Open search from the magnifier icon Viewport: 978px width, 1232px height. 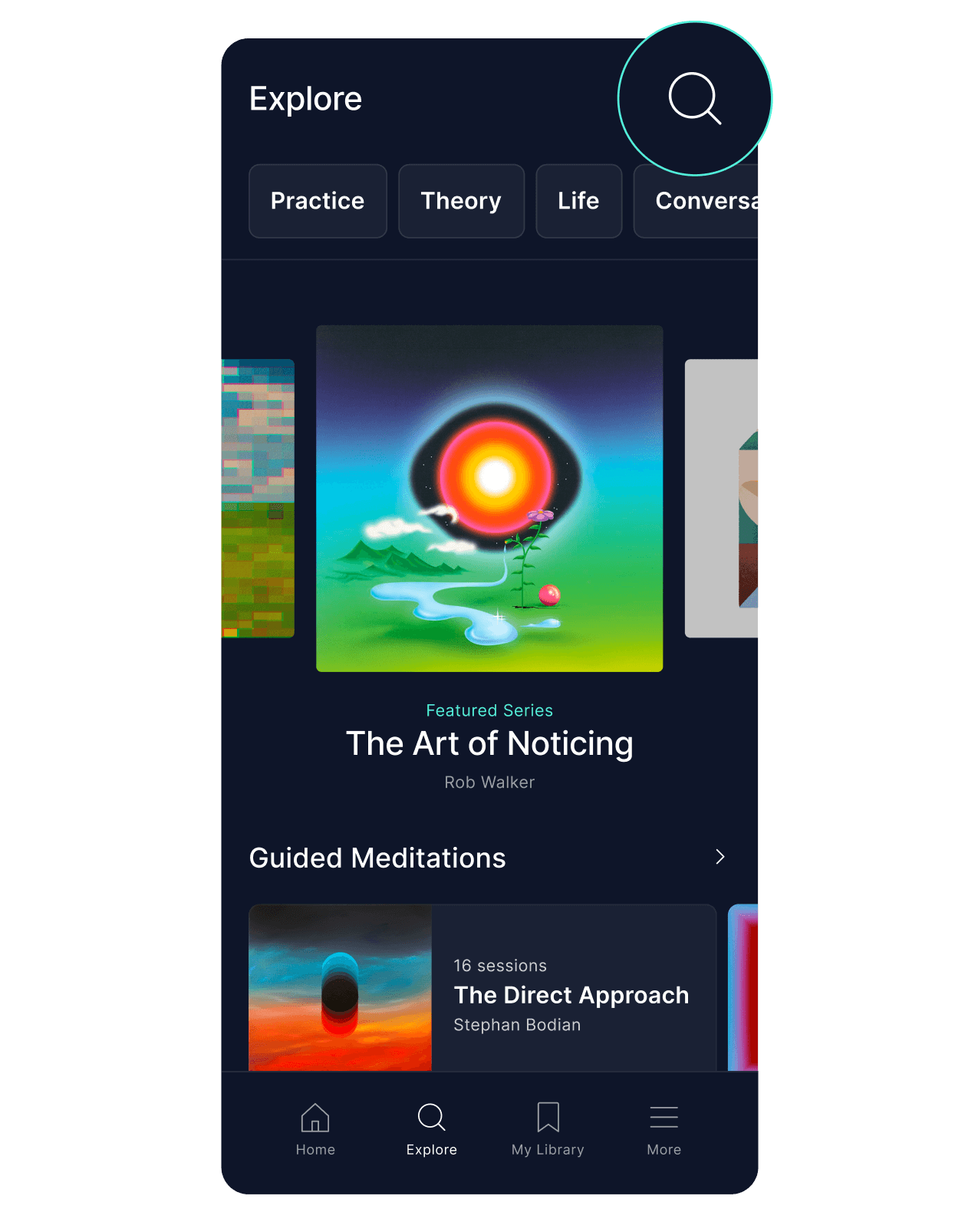[x=694, y=98]
